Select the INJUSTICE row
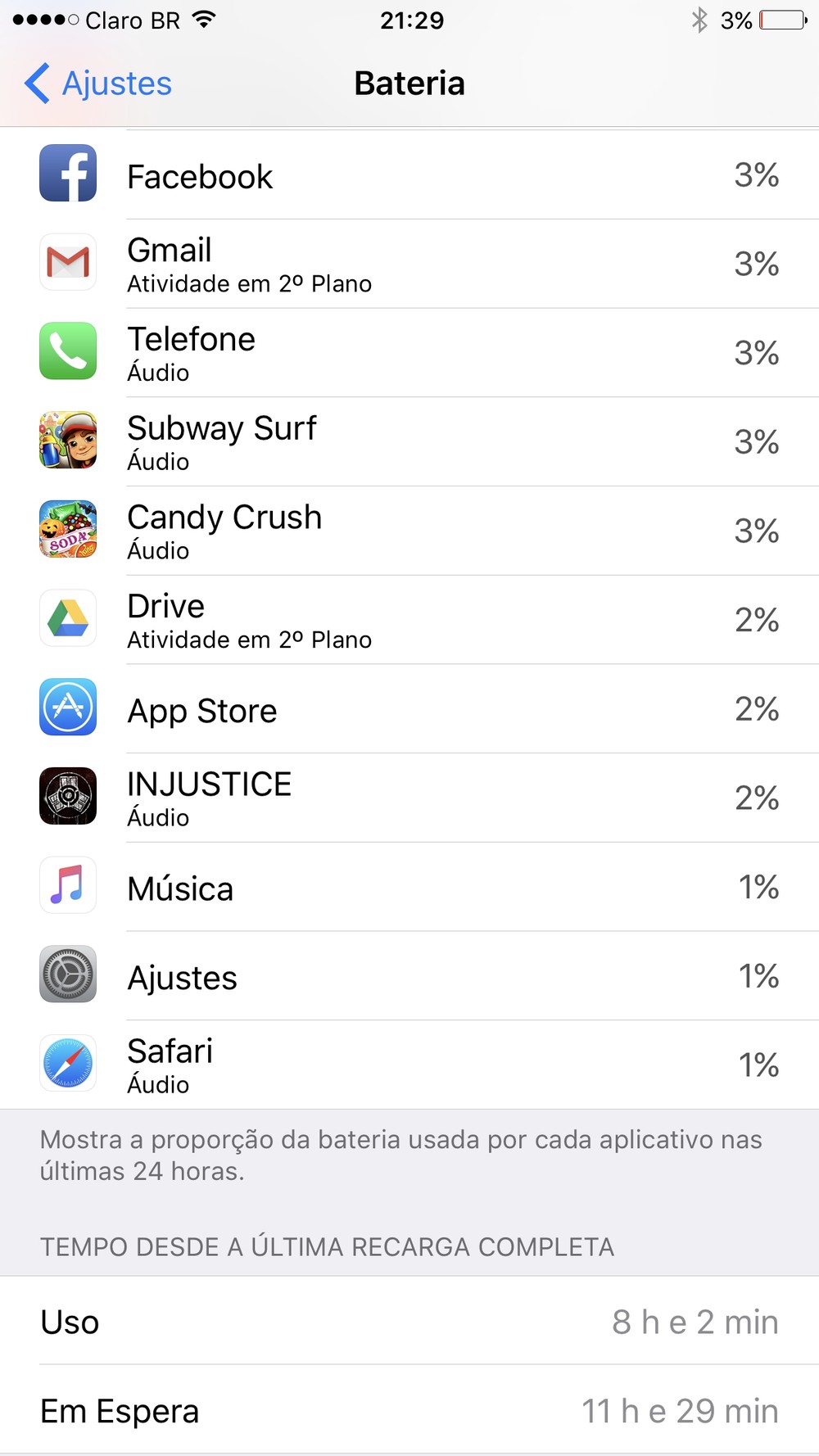Image resolution: width=819 pixels, height=1456 pixels. 409,798
